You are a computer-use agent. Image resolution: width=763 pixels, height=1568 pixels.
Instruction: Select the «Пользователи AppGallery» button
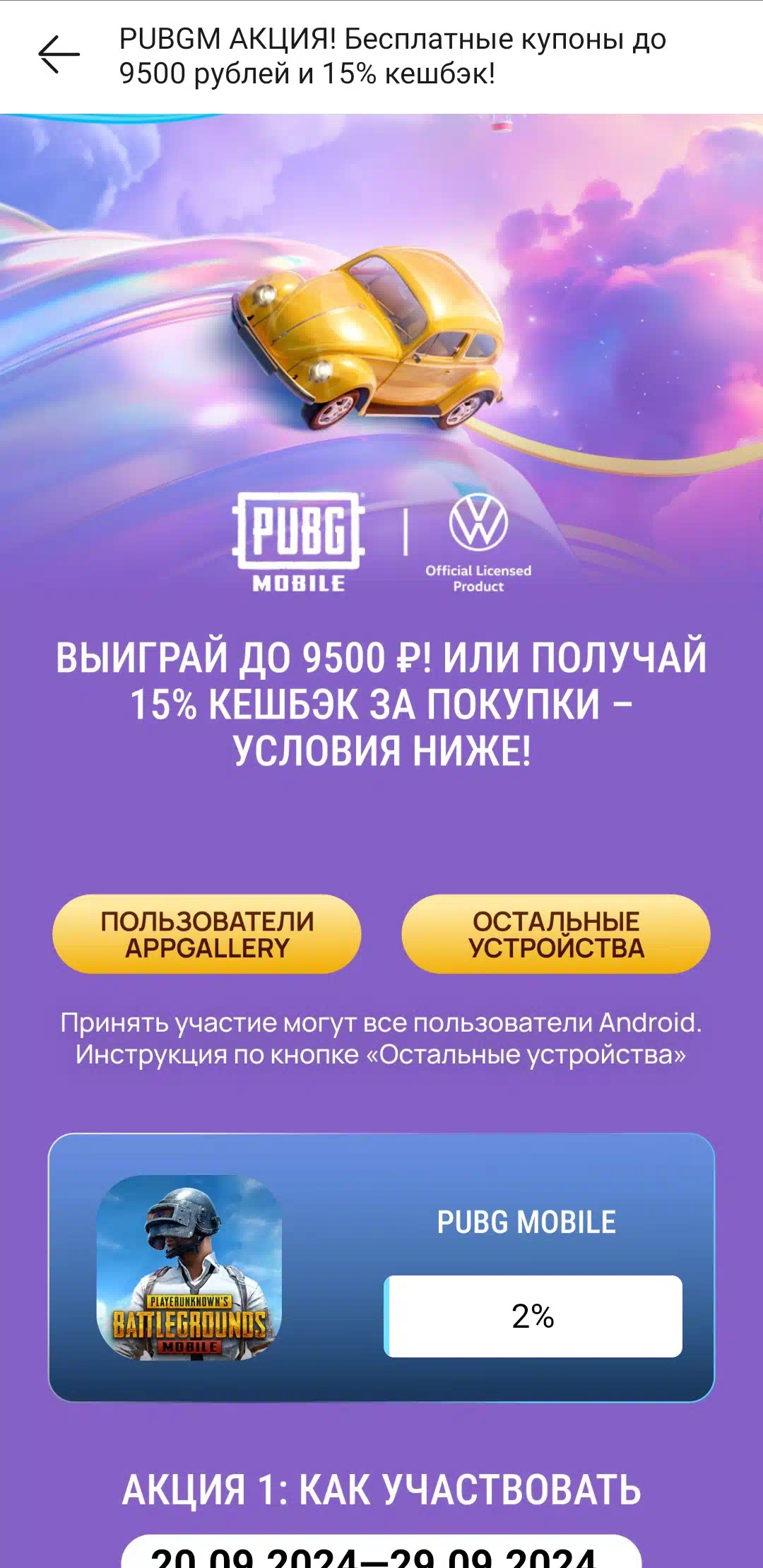[207, 934]
